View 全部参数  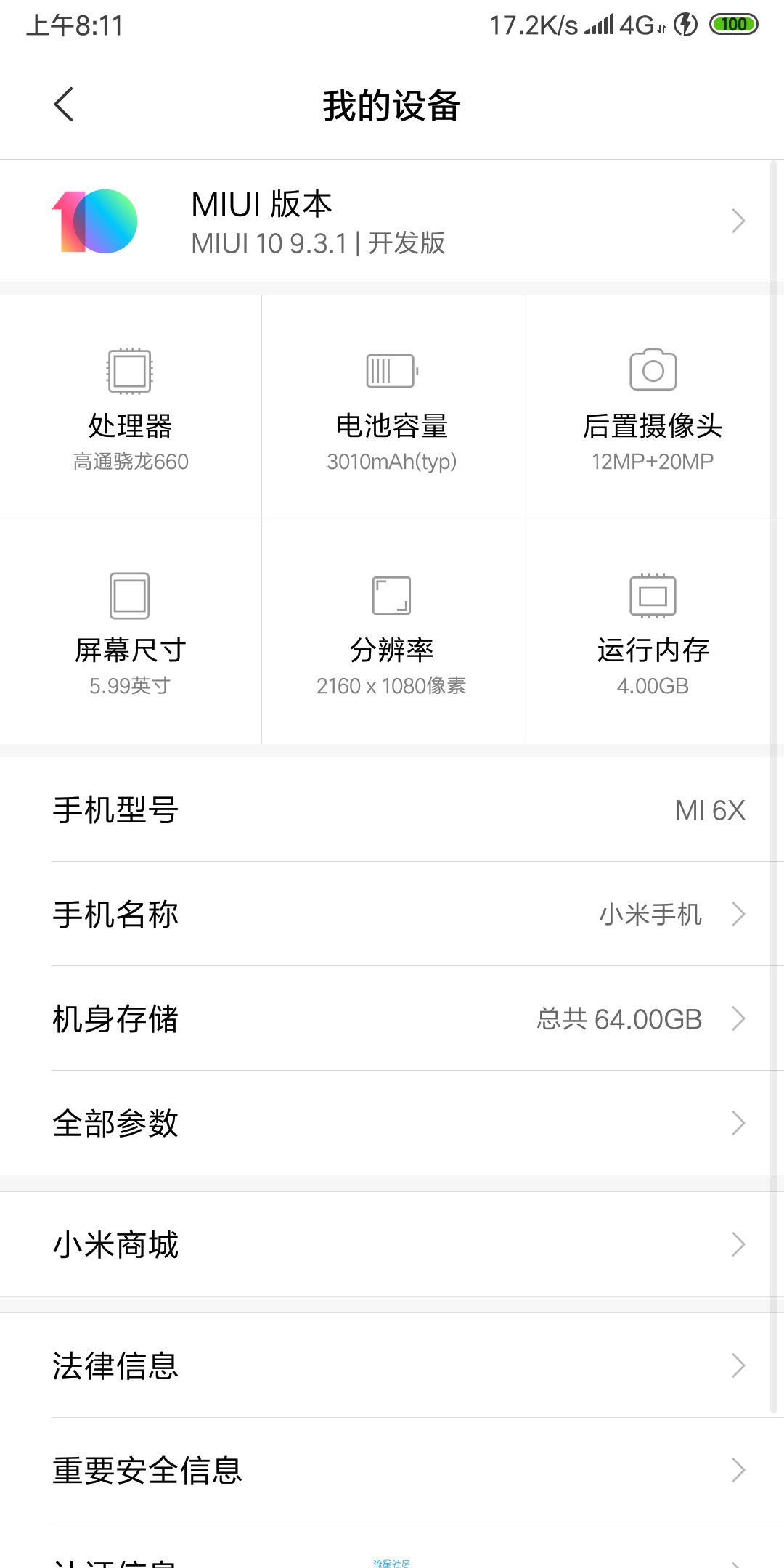(392, 1123)
